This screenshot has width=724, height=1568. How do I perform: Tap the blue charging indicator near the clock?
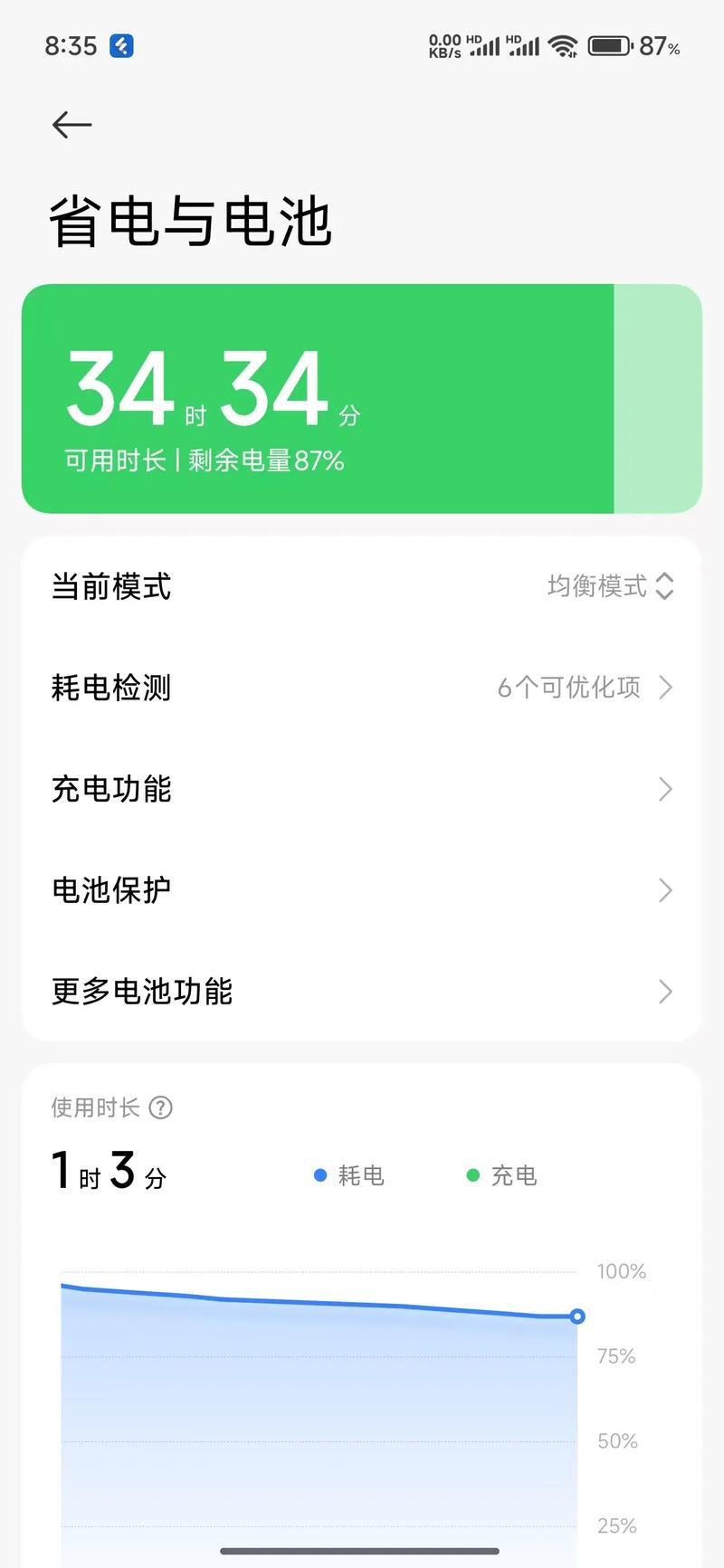tap(119, 43)
